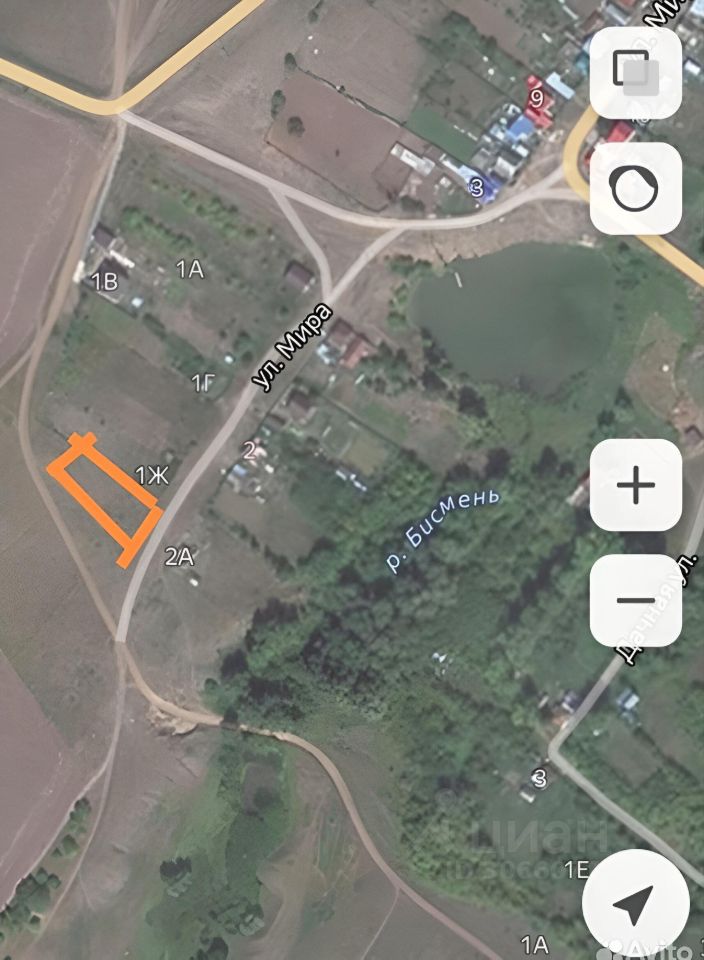Open the map layers selector
The image size is (704, 960).
coord(635,71)
